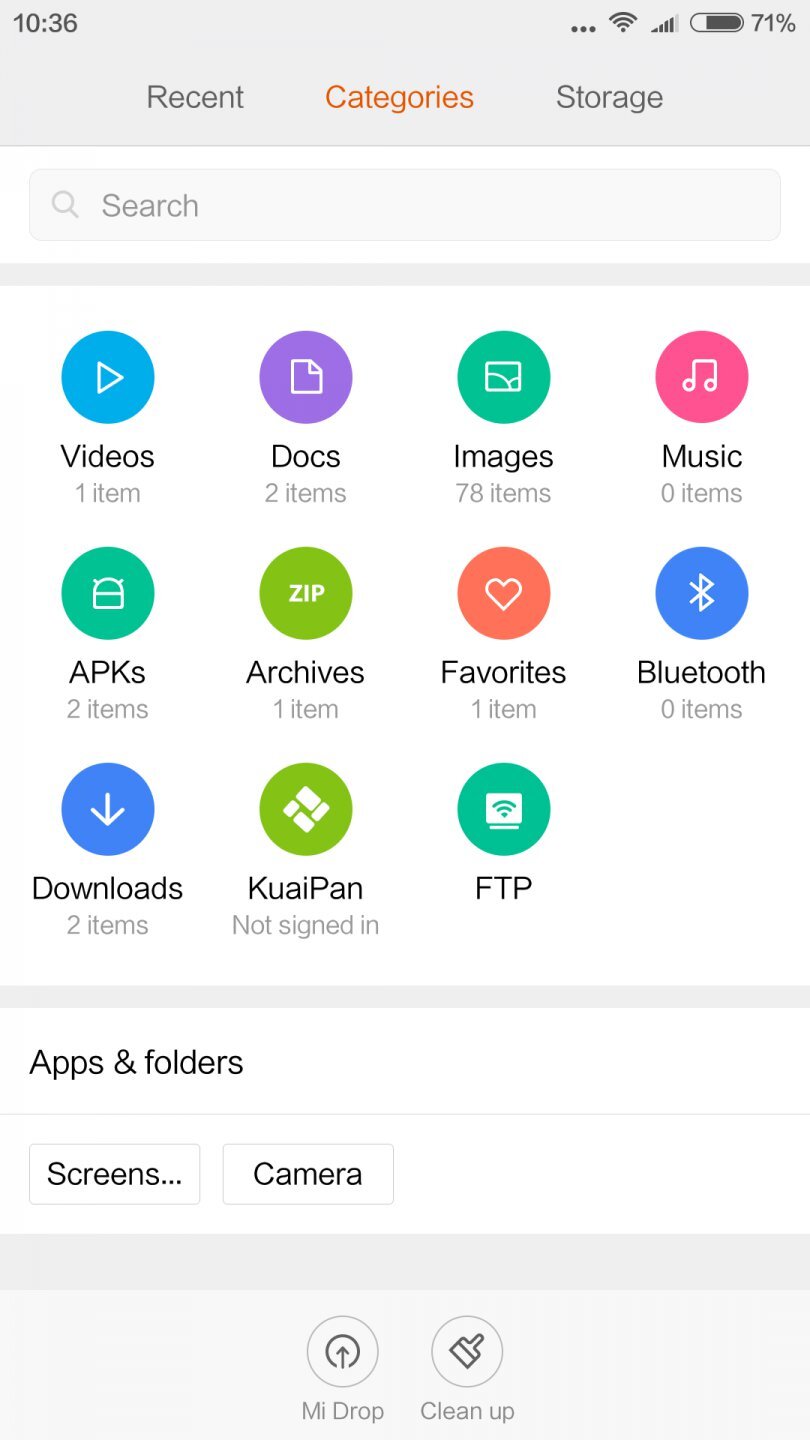810x1440 pixels.
Task: Show Favorites files
Action: pos(503,594)
